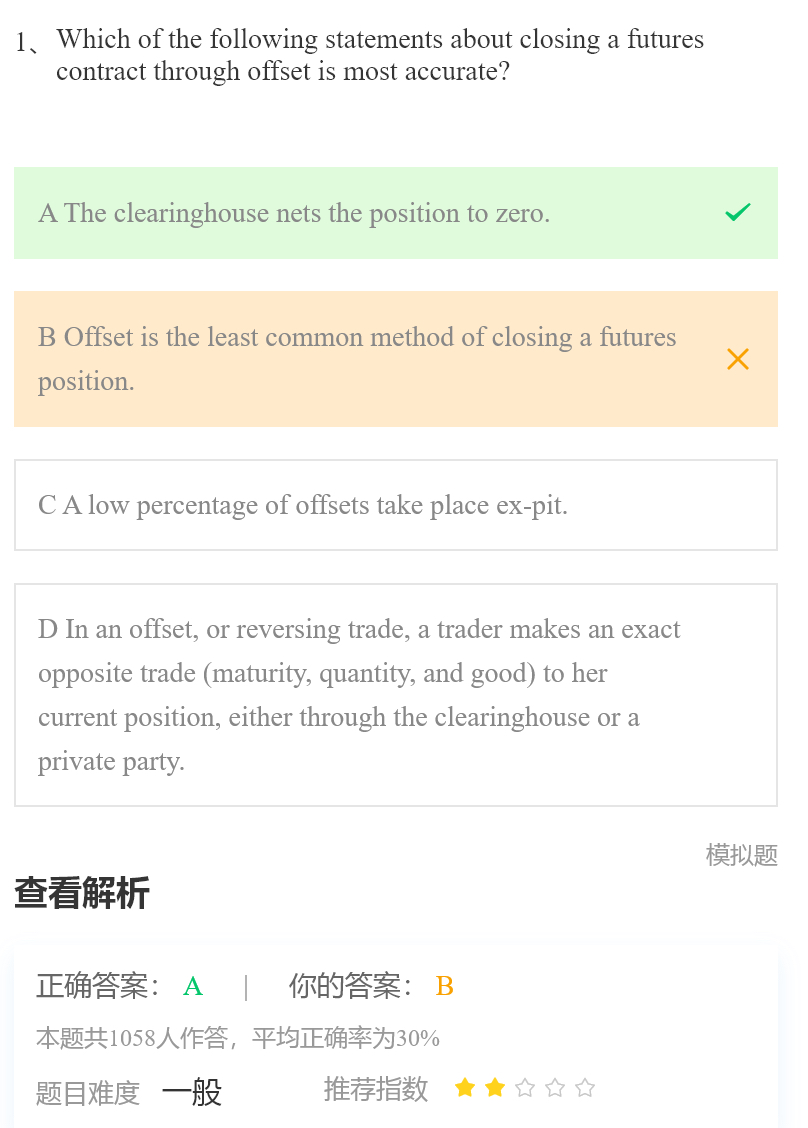Choose option B, offset is least common method
The width and height of the screenshot is (808, 1128).
[395, 359]
